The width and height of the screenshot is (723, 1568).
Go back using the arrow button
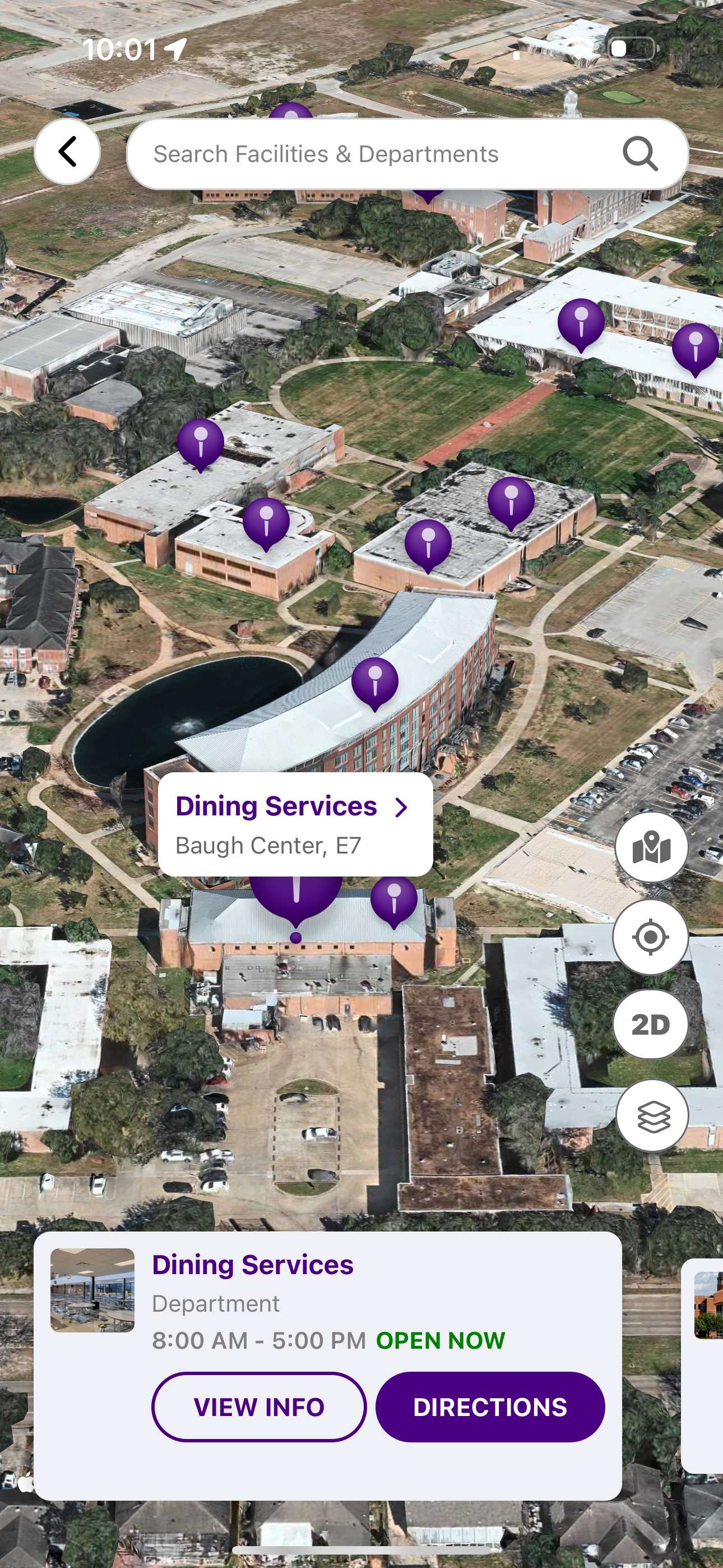[68, 151]
